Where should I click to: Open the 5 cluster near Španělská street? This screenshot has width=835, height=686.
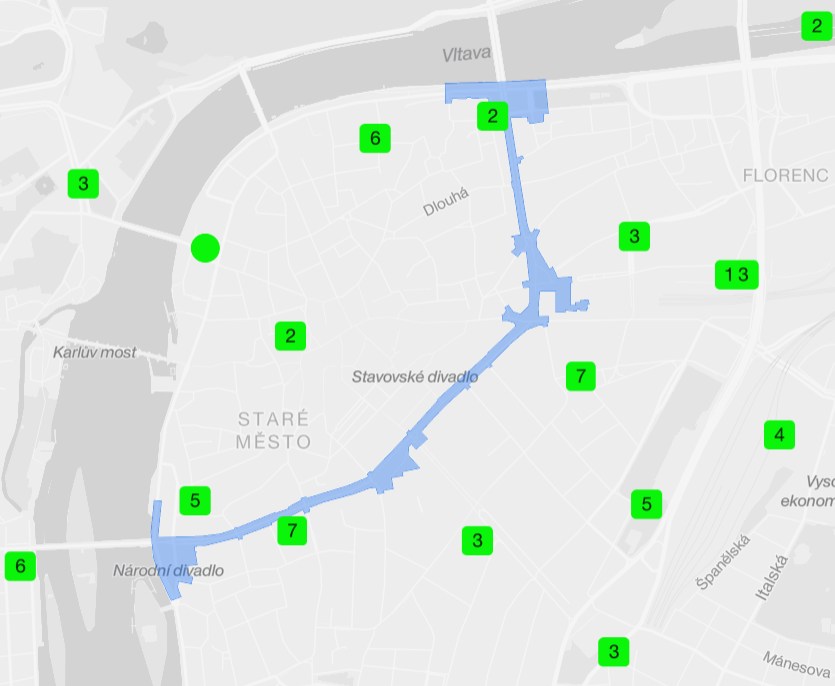pos(646,504)
